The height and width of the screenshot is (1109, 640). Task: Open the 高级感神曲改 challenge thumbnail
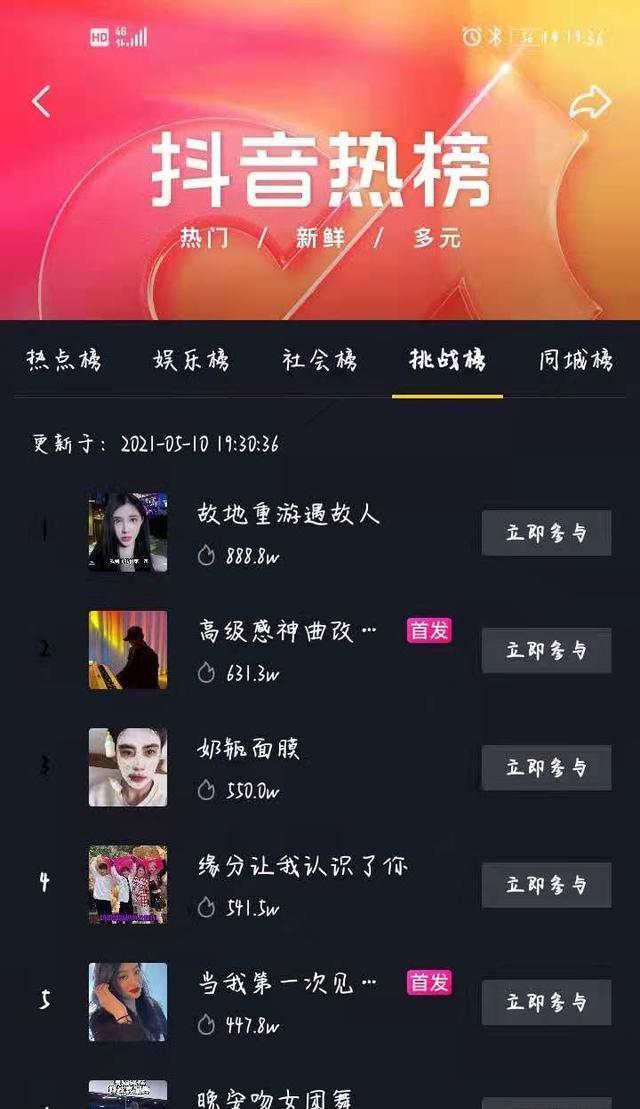pos(128,650)
